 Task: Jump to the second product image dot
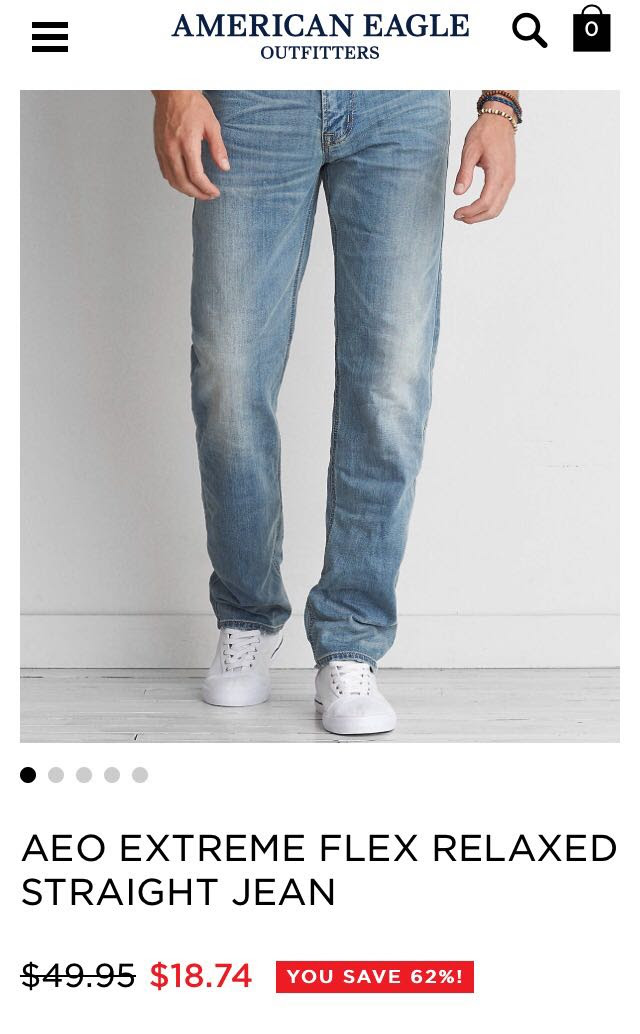pyautogui.click(x=56, y=775)
